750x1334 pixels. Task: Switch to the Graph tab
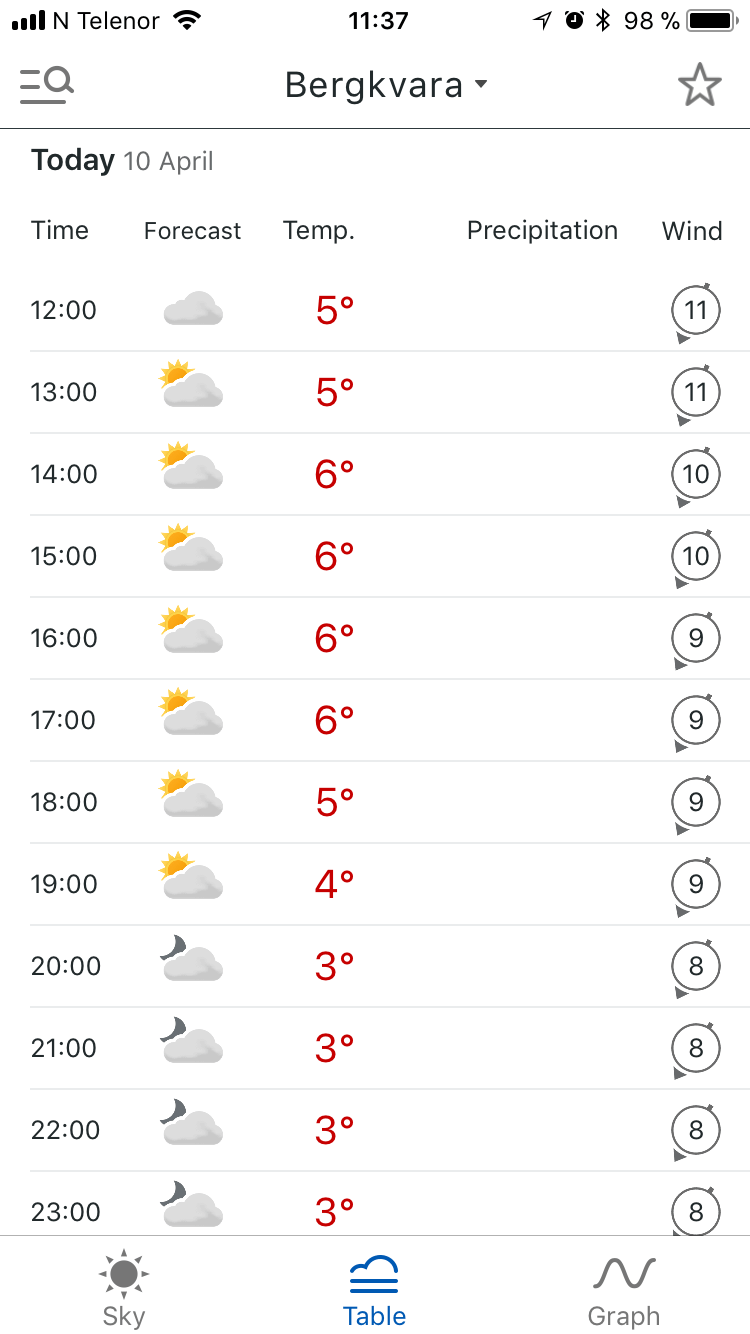pos(624,1287)
